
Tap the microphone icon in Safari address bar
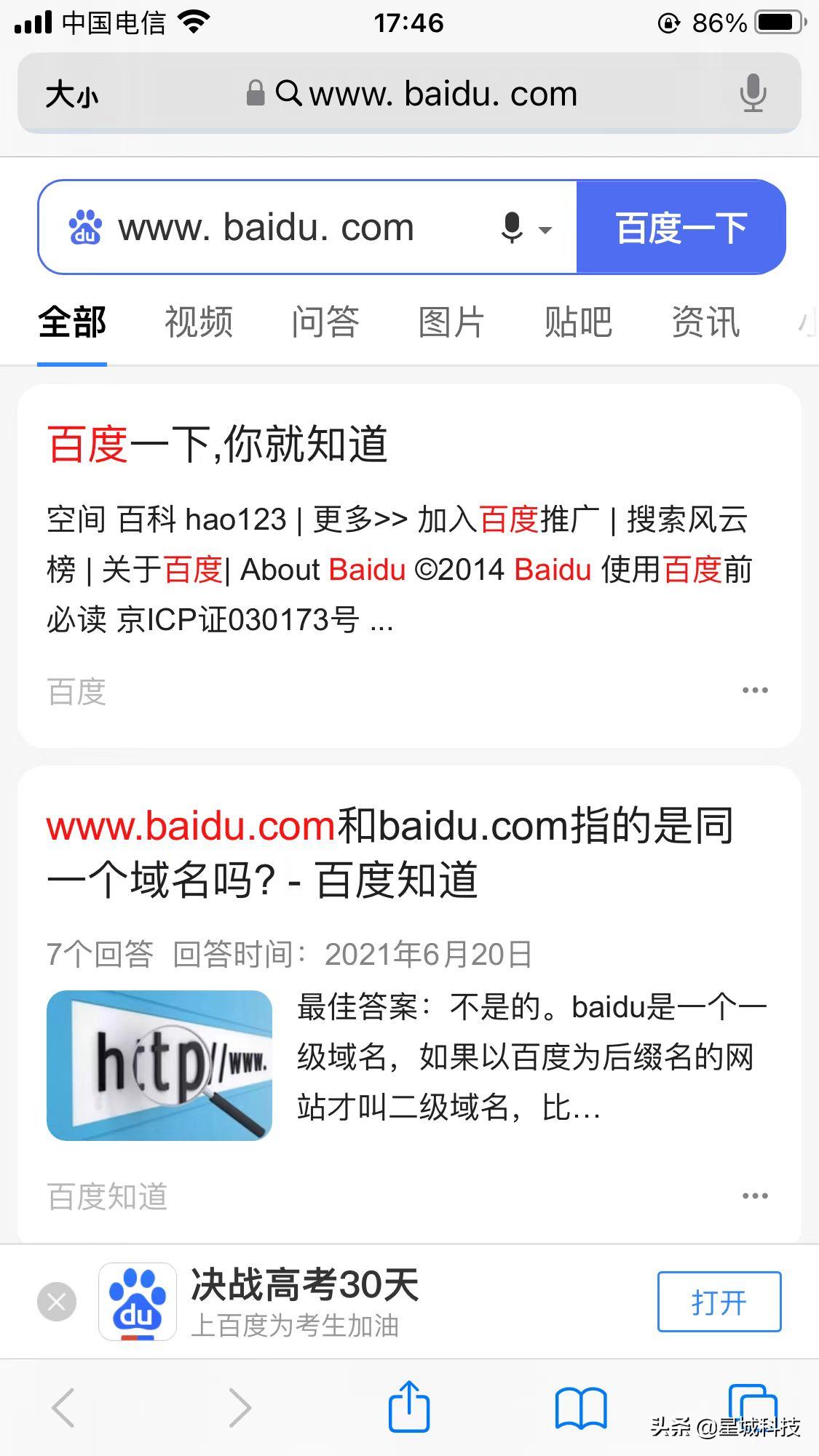coord(753,92)
